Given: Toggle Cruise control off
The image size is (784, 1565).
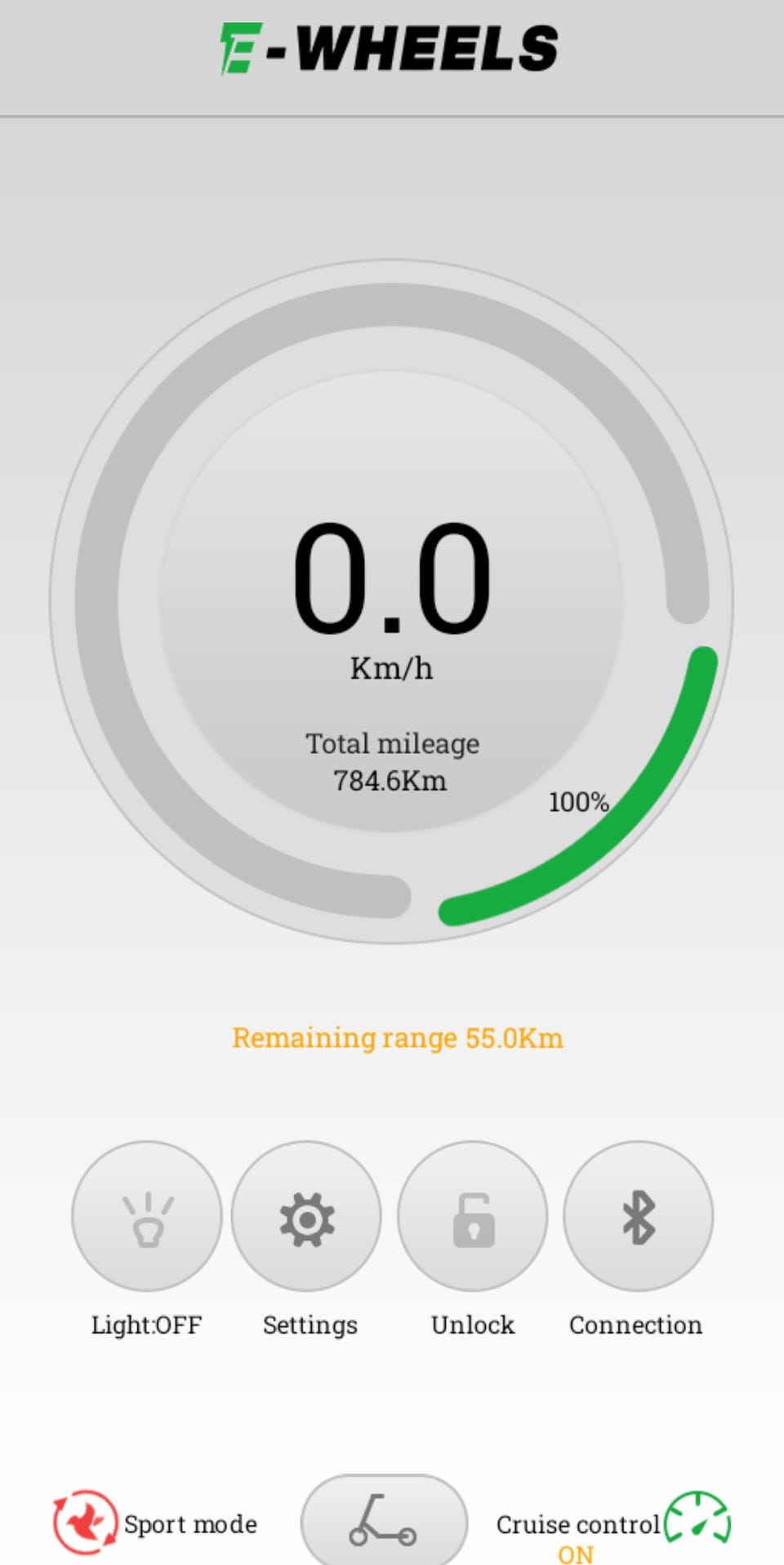Looking at the screenshot, I should (x=614, y=1527).
